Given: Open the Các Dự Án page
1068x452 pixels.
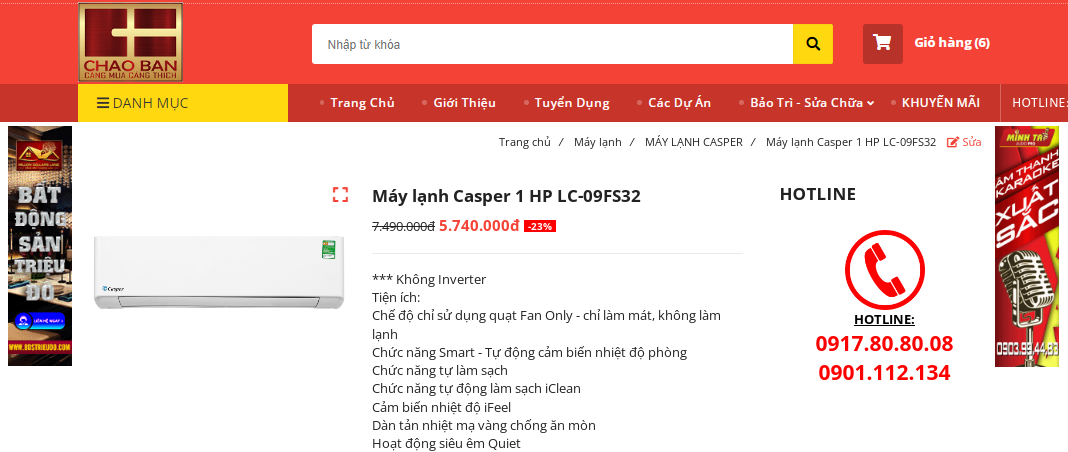Looking at the screenshot, I should 679,103.
